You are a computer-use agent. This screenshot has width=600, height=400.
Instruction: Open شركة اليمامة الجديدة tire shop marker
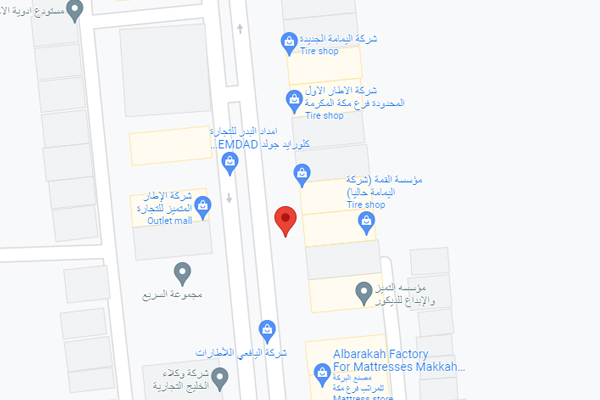[x=288, y=42]
